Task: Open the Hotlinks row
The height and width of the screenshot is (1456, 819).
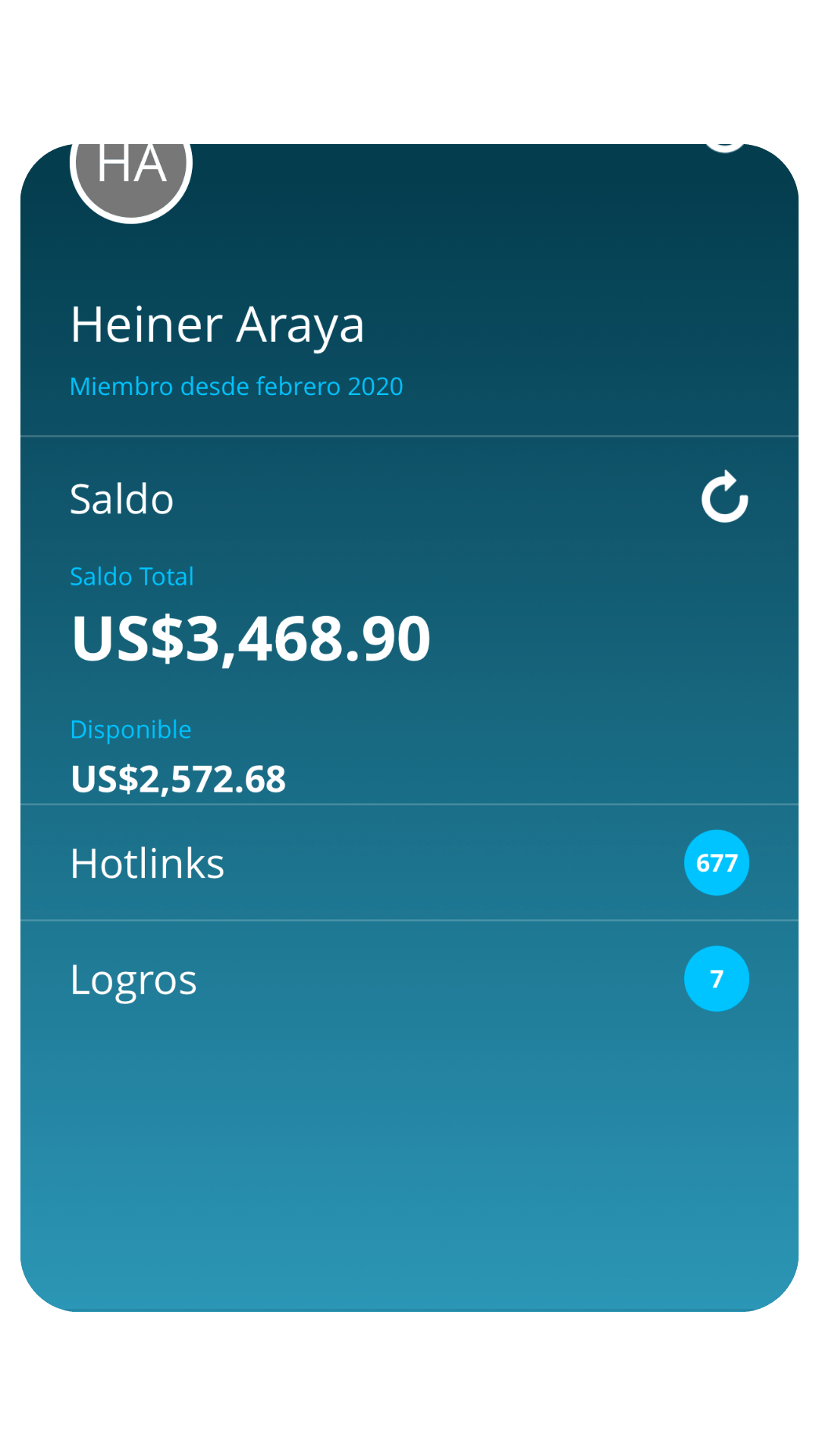Action: [409, 862]
